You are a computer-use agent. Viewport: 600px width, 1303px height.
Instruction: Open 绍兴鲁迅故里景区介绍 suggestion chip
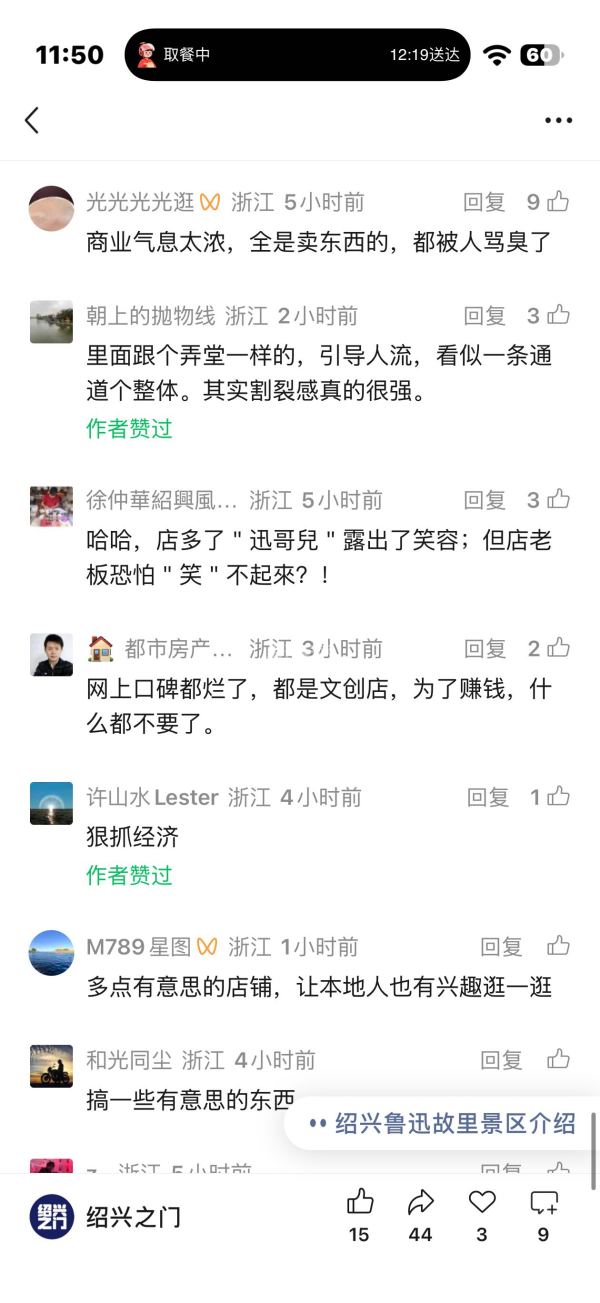(442, 1123)
